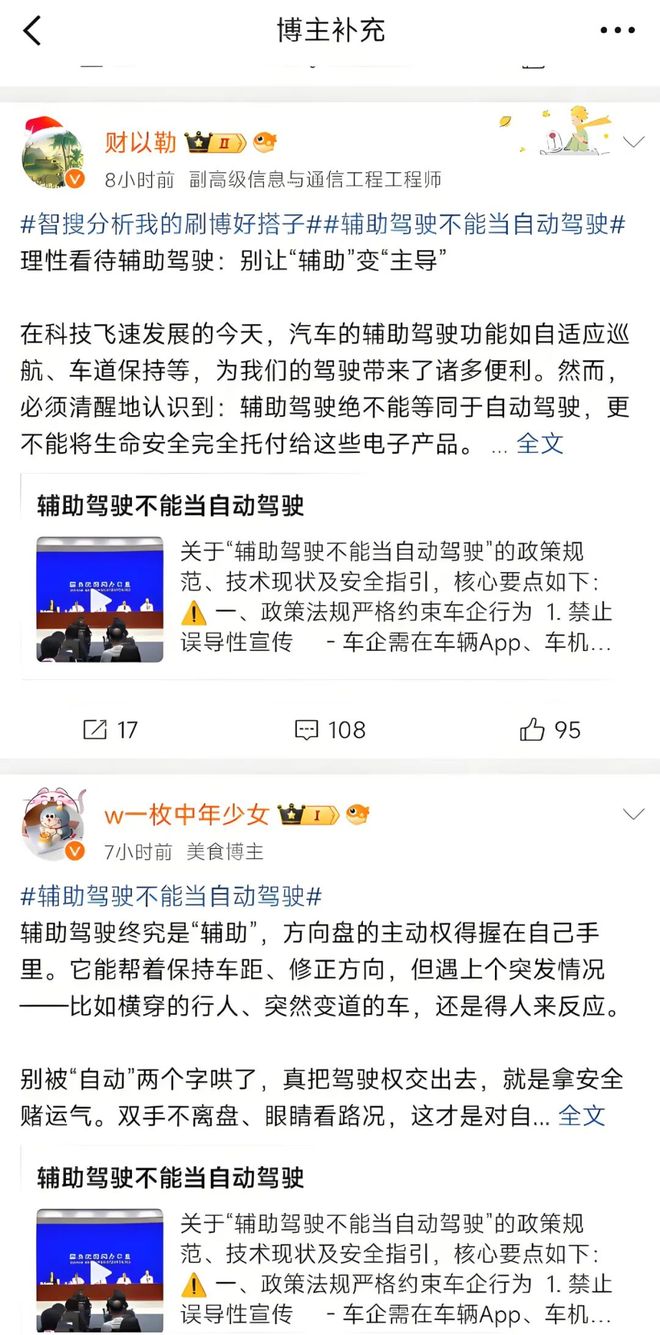Expand options chevron on w一枚中年少女's post
The height and width of the screenshot is (1335, 660).
[633, 815]
